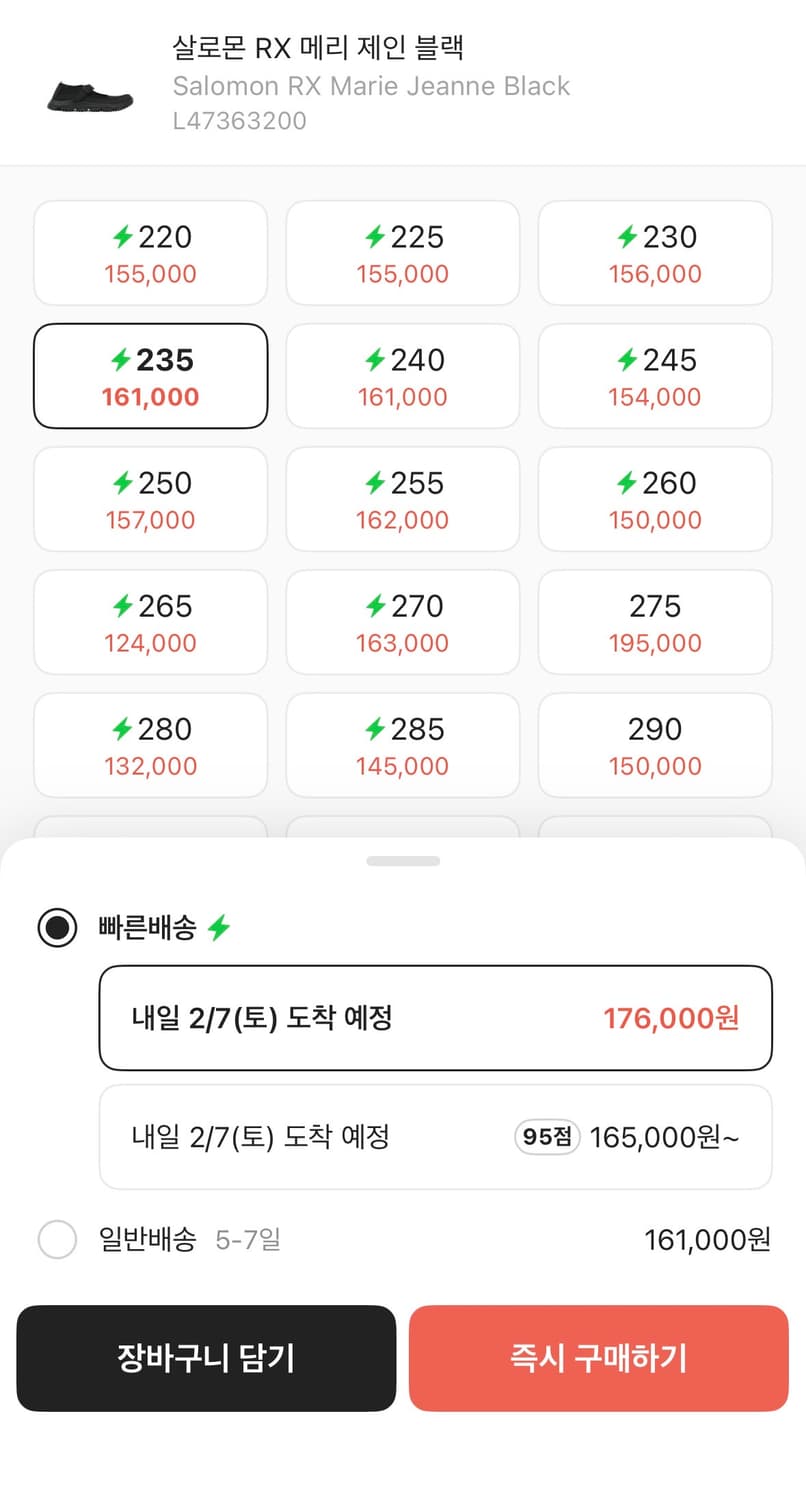Click the lightning icon beside size 270
The height and width of the screenshot is (1500, 806).
(x=376, y=606)
